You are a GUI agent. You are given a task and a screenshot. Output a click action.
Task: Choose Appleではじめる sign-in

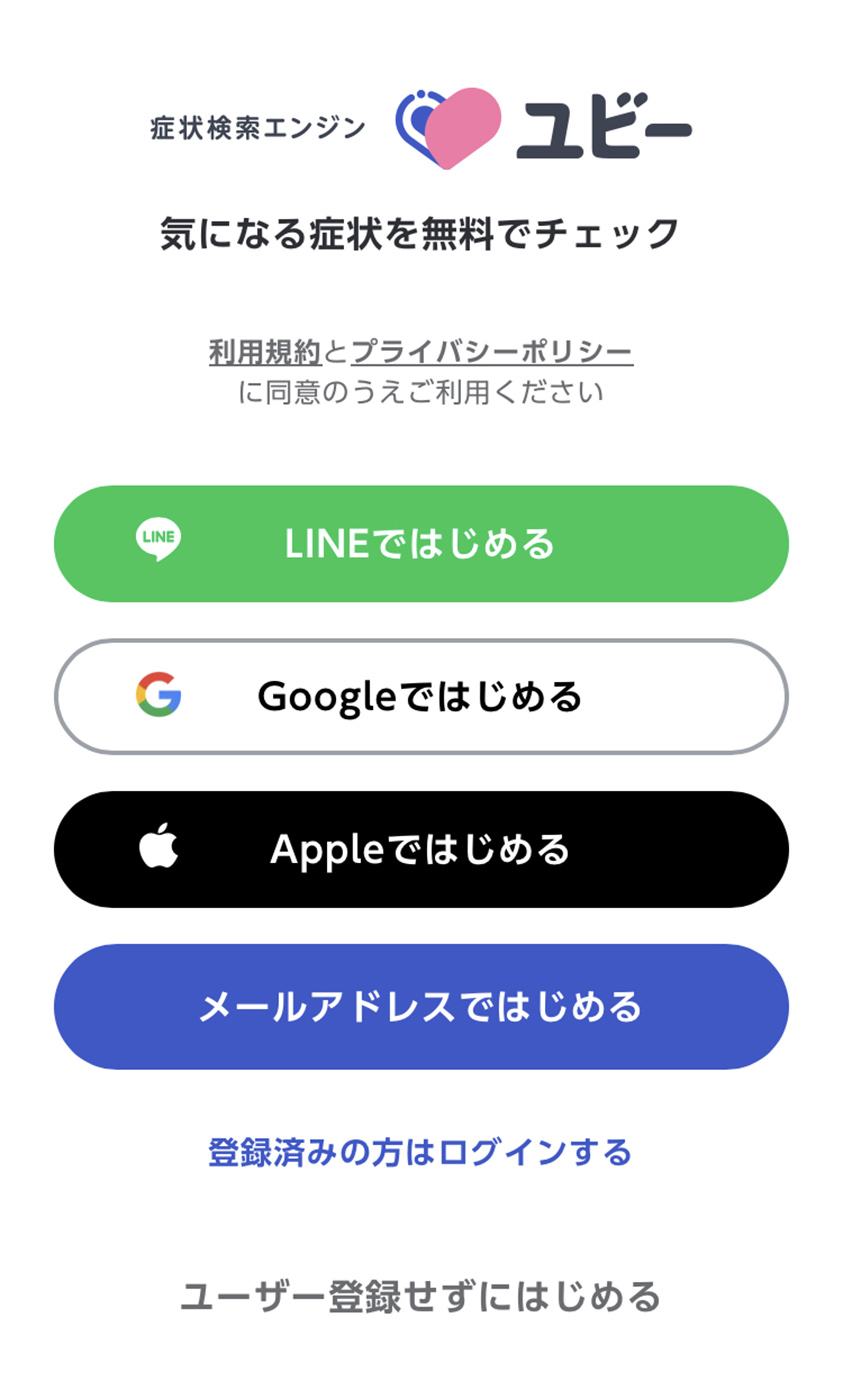pyautogui.click(x=421, y=849)
